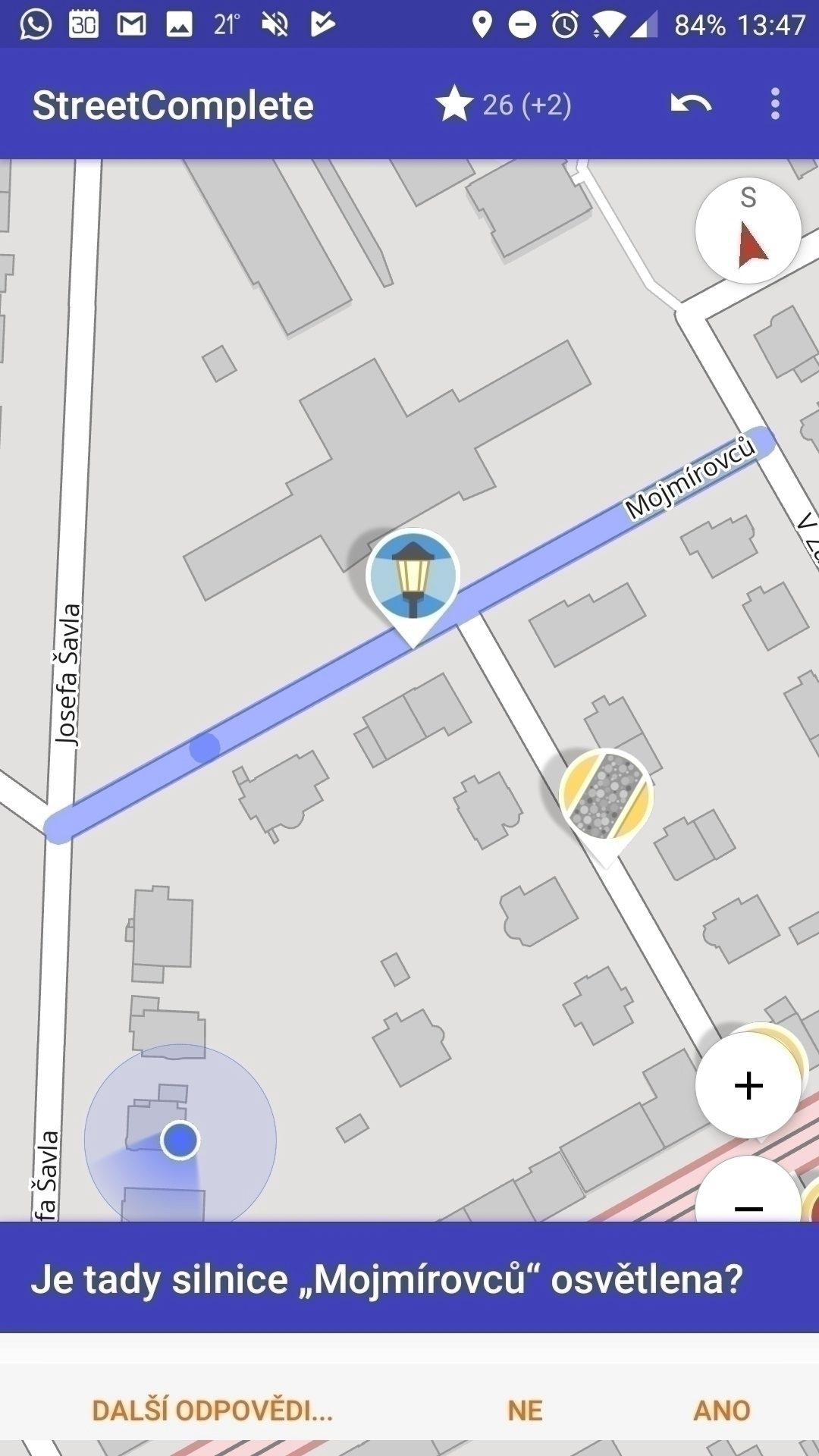819x1456 pixels.
Task: Open the overflow menu
Action: pyautogui.click(x=774, y=104)
